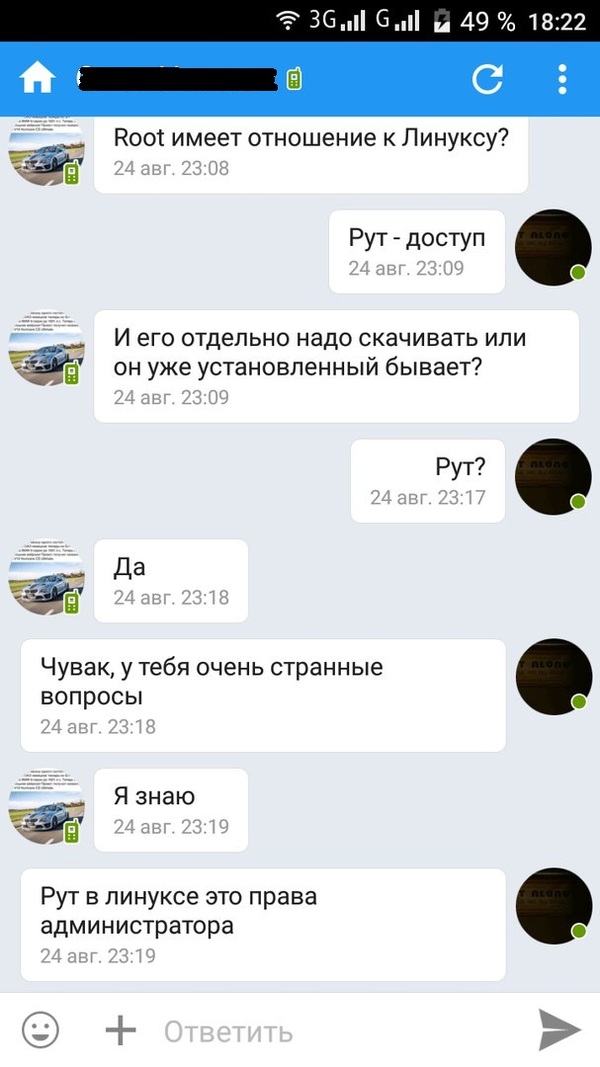This screenshot has height=1067, width=600.
Task: Open the emoji picker
Action: tap(40, 1029)
